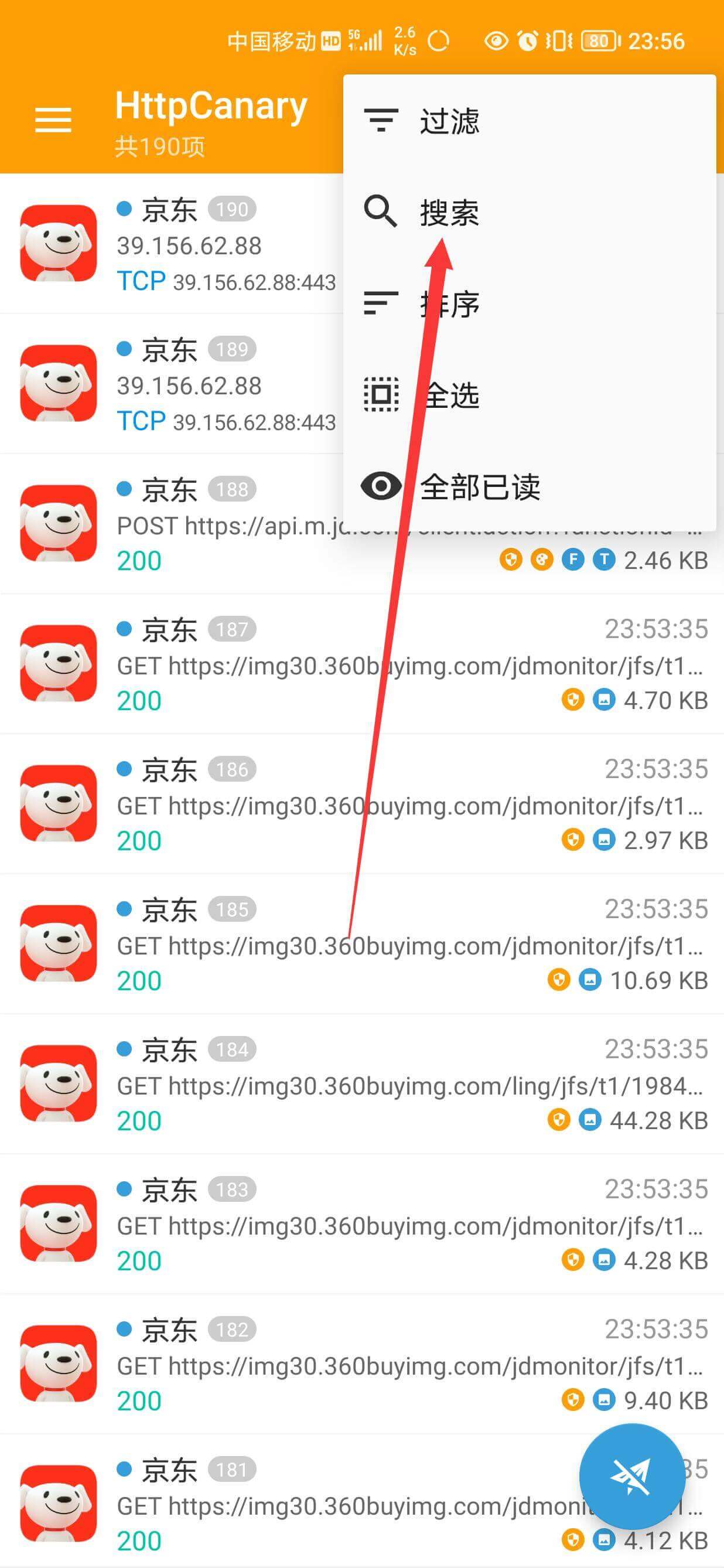Open 京东 request 182 of 9.40 KB
Image resolution: width=724 pixels, height=1568 pixels.
point(362,1364)
